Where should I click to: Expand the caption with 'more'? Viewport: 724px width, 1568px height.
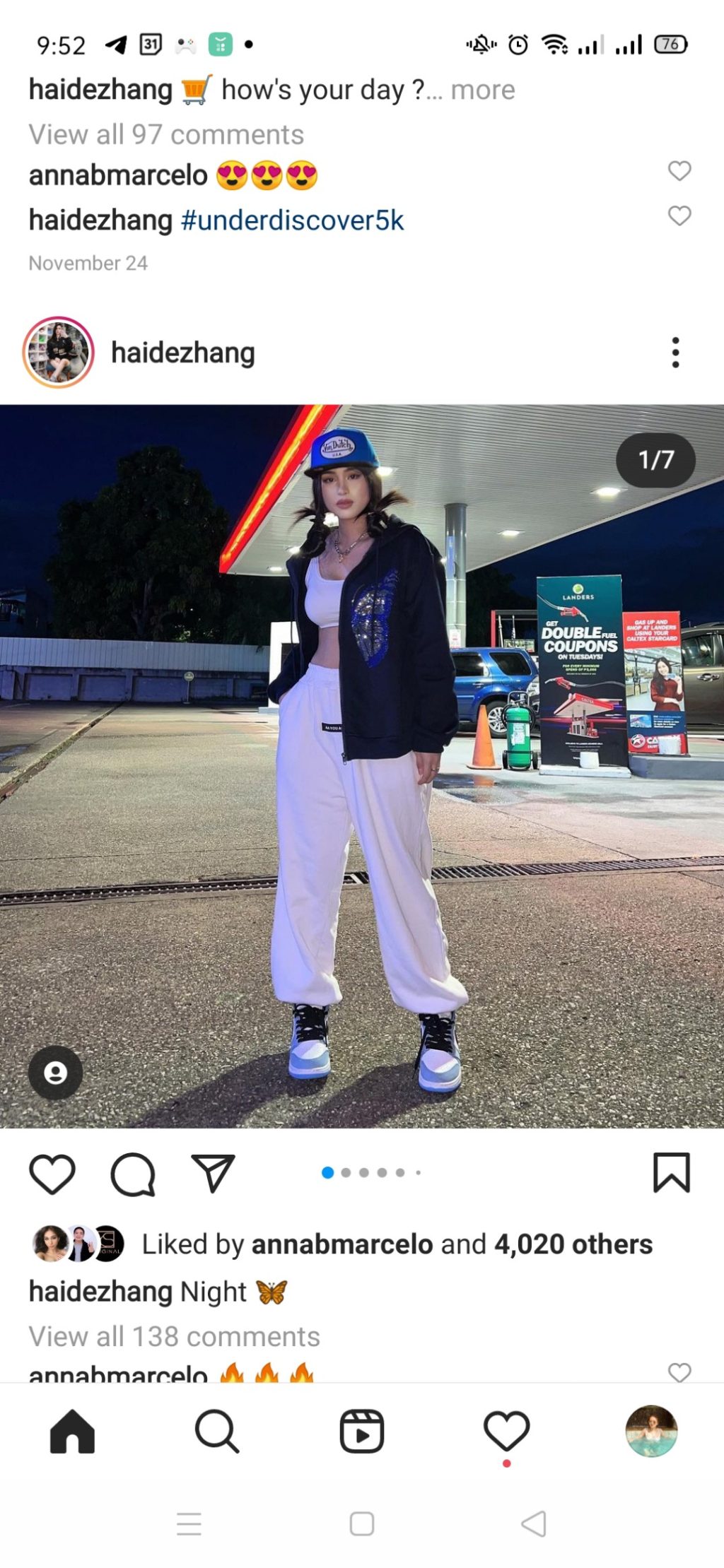click(483, 90)
